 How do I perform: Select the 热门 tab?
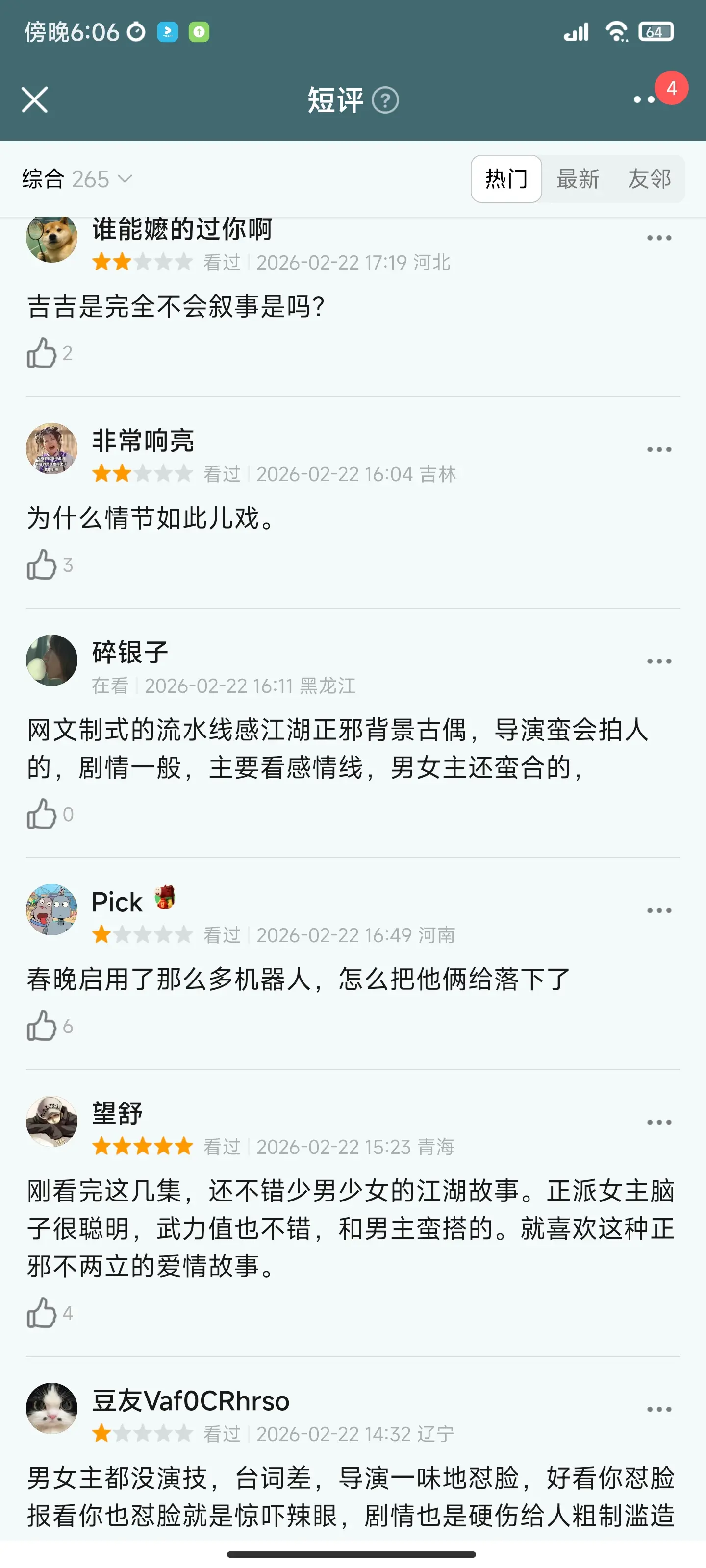click(505, 179)
